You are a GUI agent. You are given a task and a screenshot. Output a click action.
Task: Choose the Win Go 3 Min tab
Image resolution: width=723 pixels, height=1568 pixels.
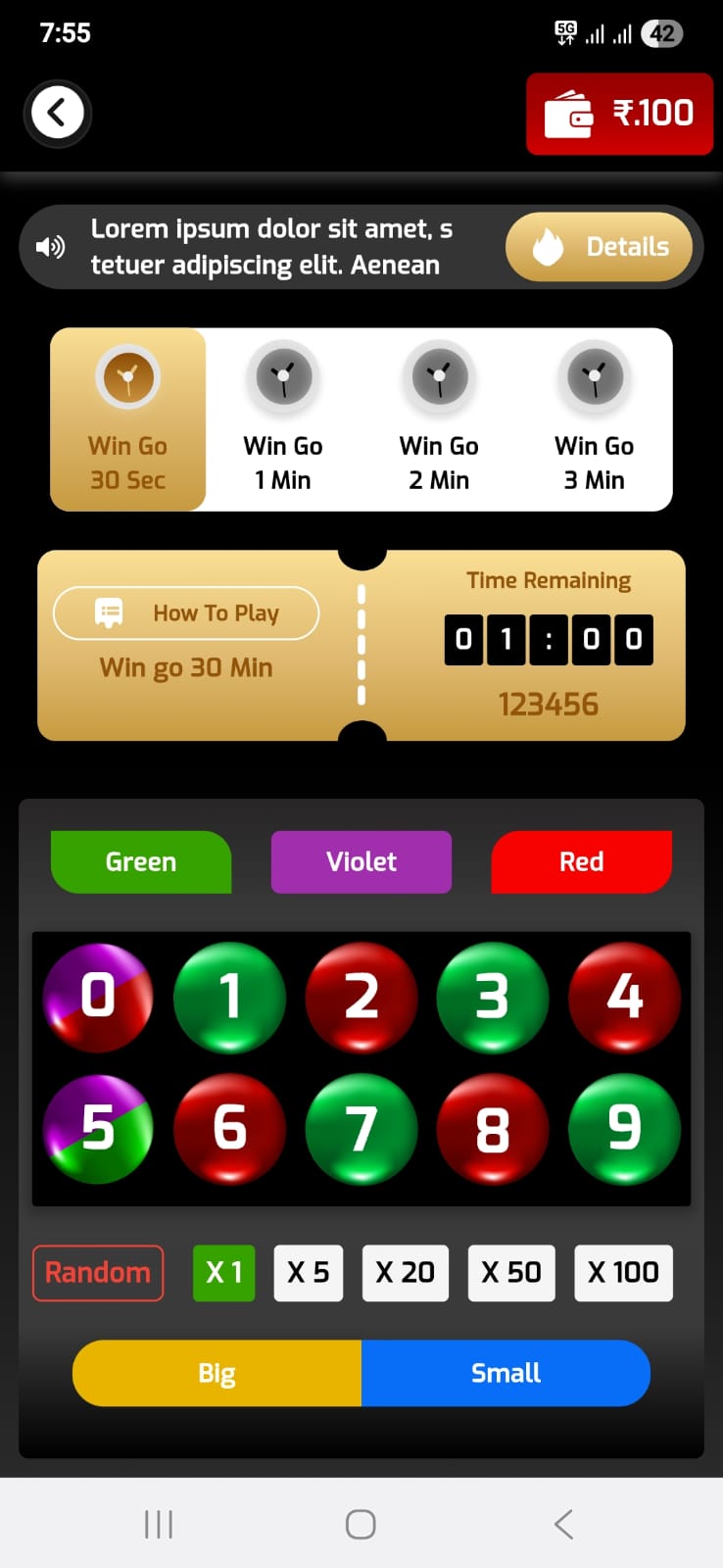point(594,419)
